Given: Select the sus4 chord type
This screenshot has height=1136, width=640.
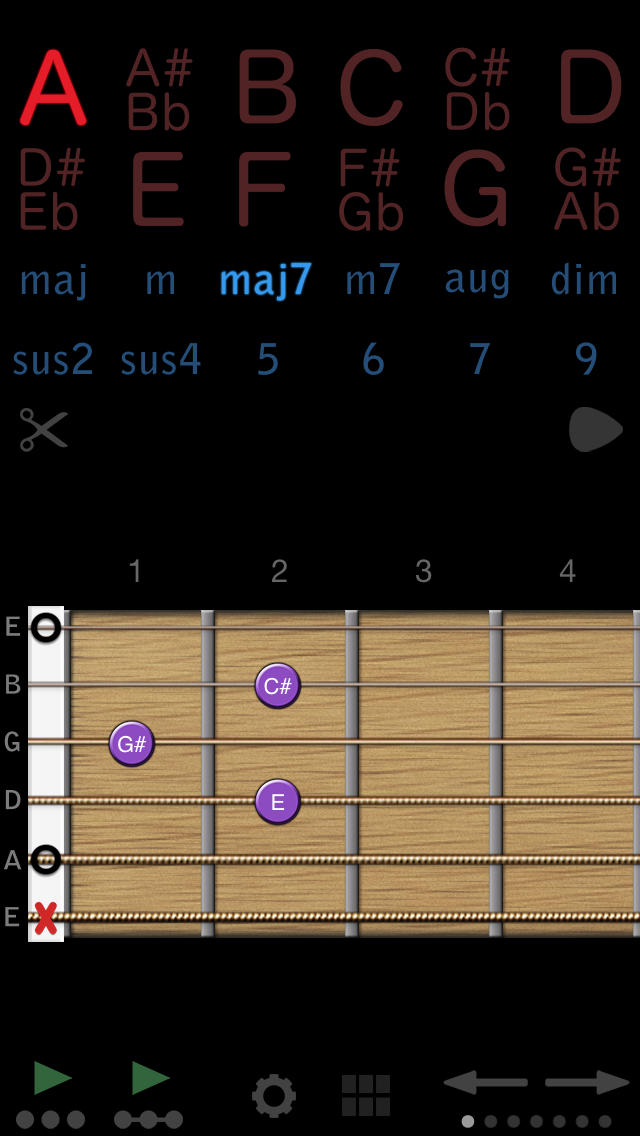Looking at the screenshot, I should point(160,360).
